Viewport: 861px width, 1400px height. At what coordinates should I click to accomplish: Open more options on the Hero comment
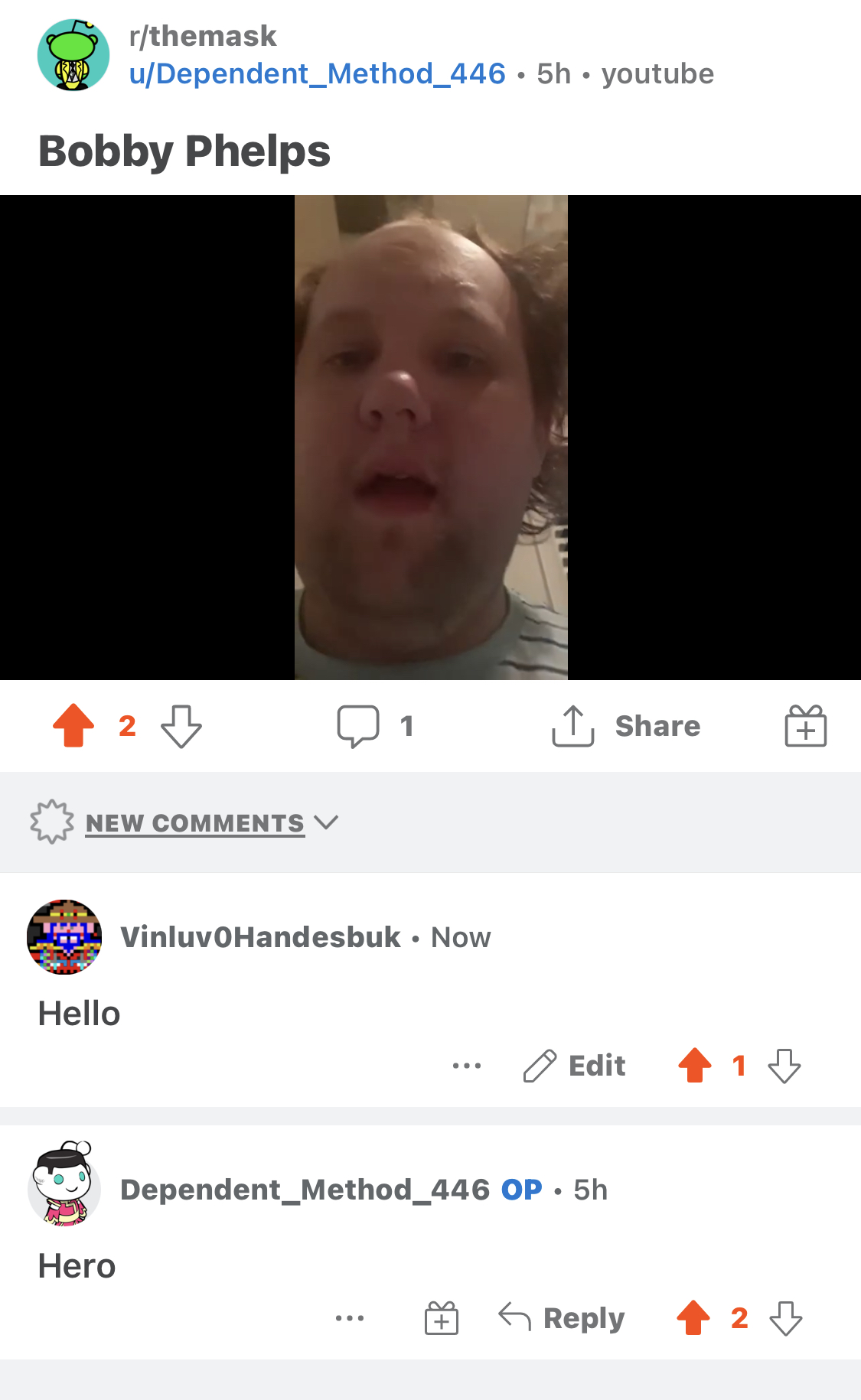(x=350, y=1318)
